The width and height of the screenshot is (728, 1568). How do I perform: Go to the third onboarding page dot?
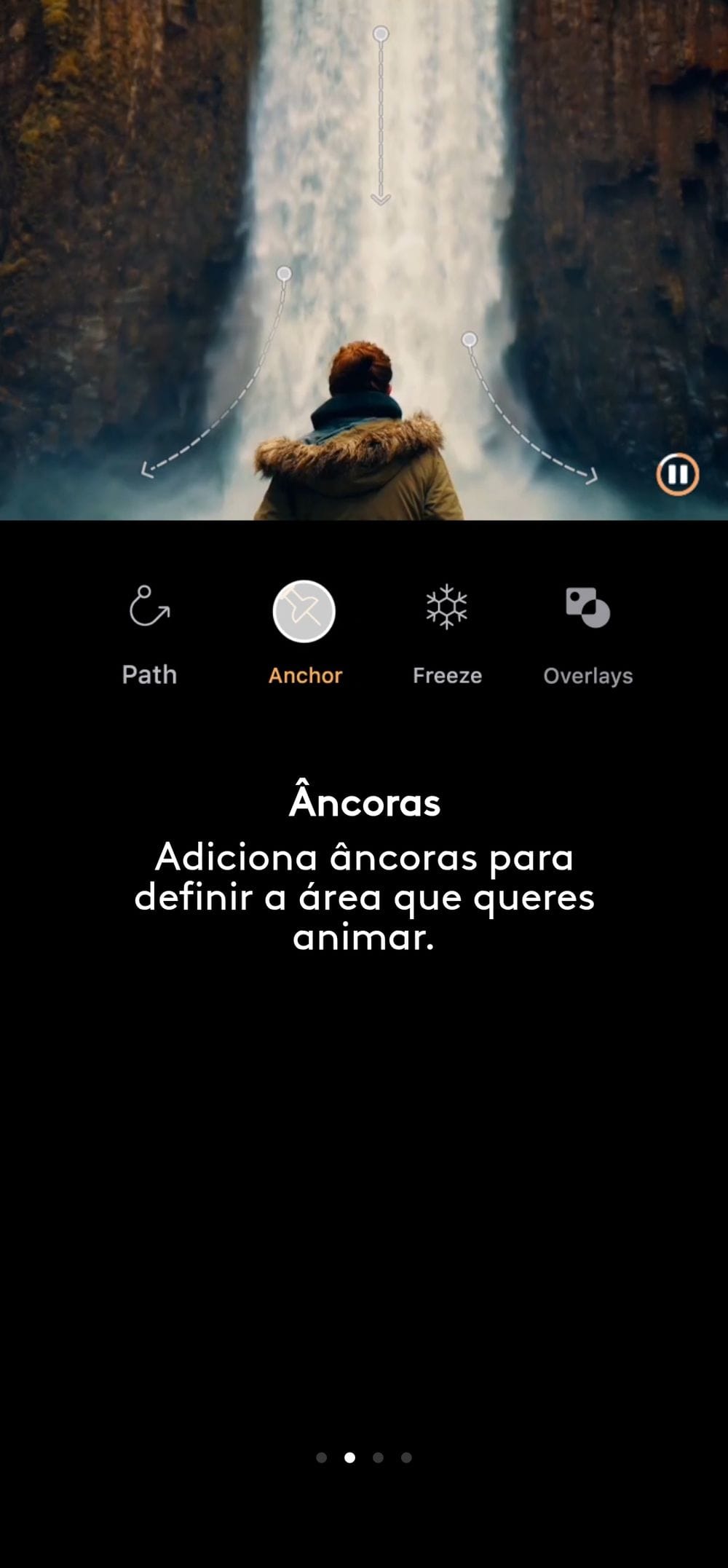(x=378, y=1457)
